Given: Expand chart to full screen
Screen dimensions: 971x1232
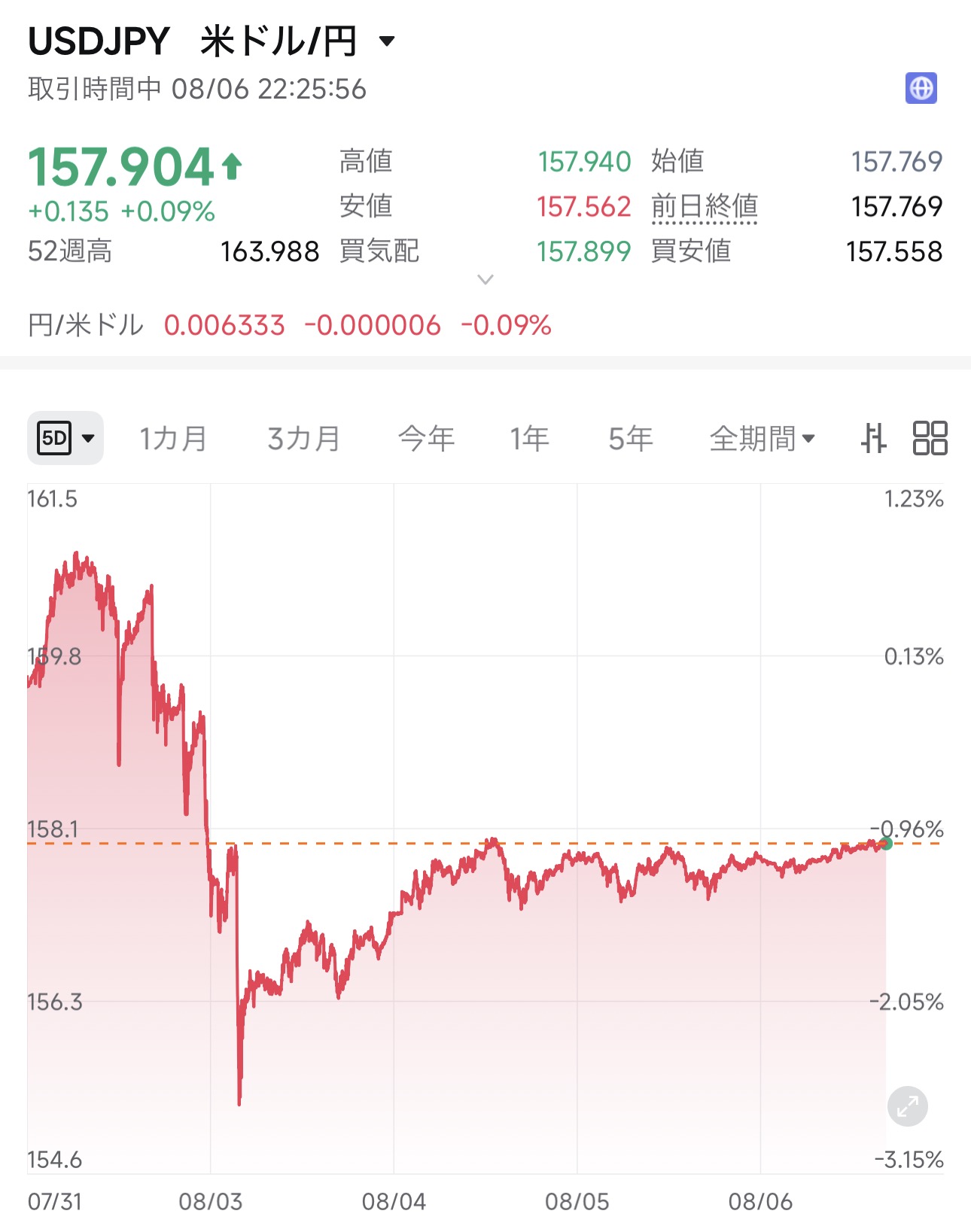Looking at the screenshot, I should point(908,1106).
